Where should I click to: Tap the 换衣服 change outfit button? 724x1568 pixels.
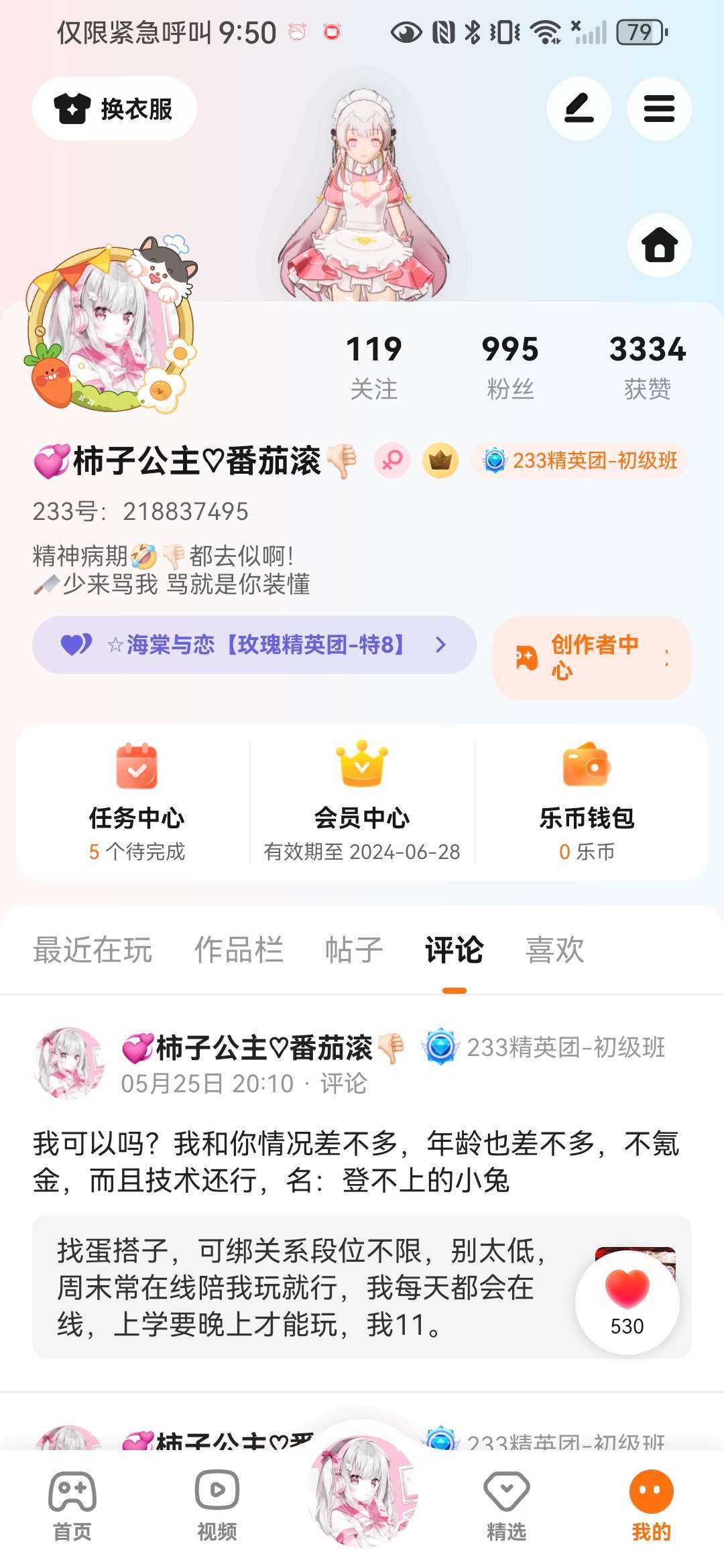[114, 109]
